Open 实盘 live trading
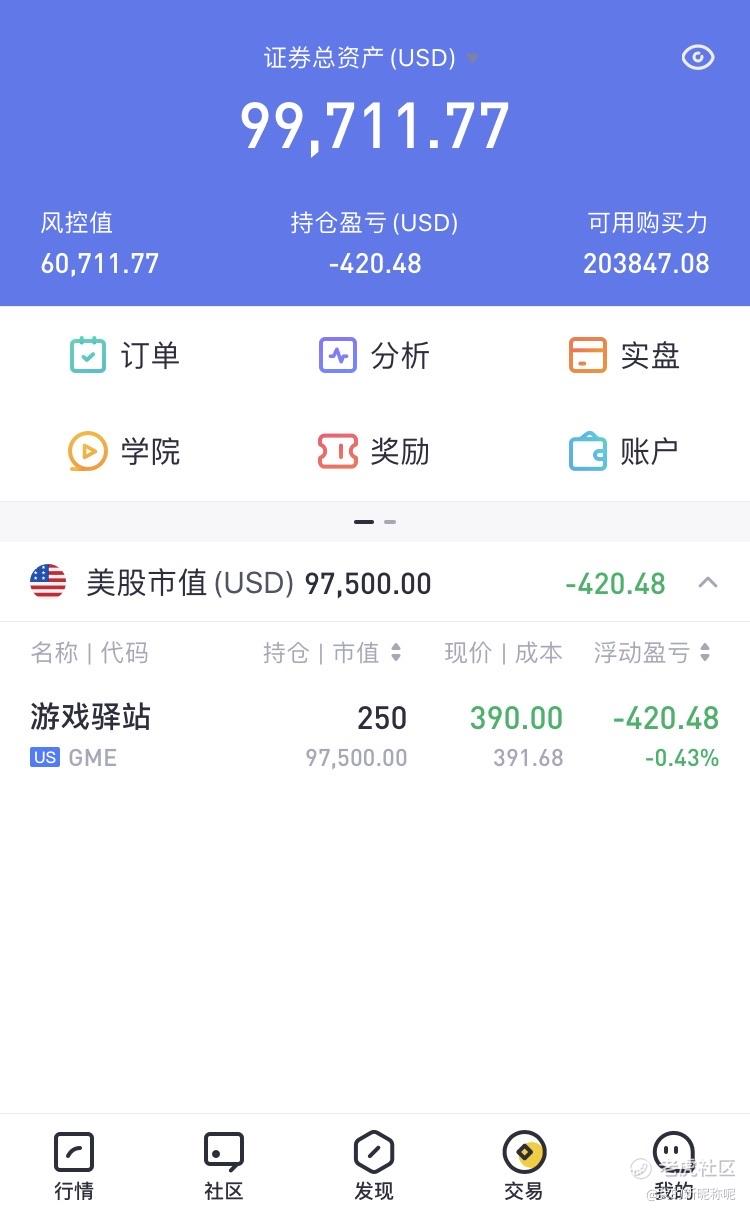 pos(624,355)
